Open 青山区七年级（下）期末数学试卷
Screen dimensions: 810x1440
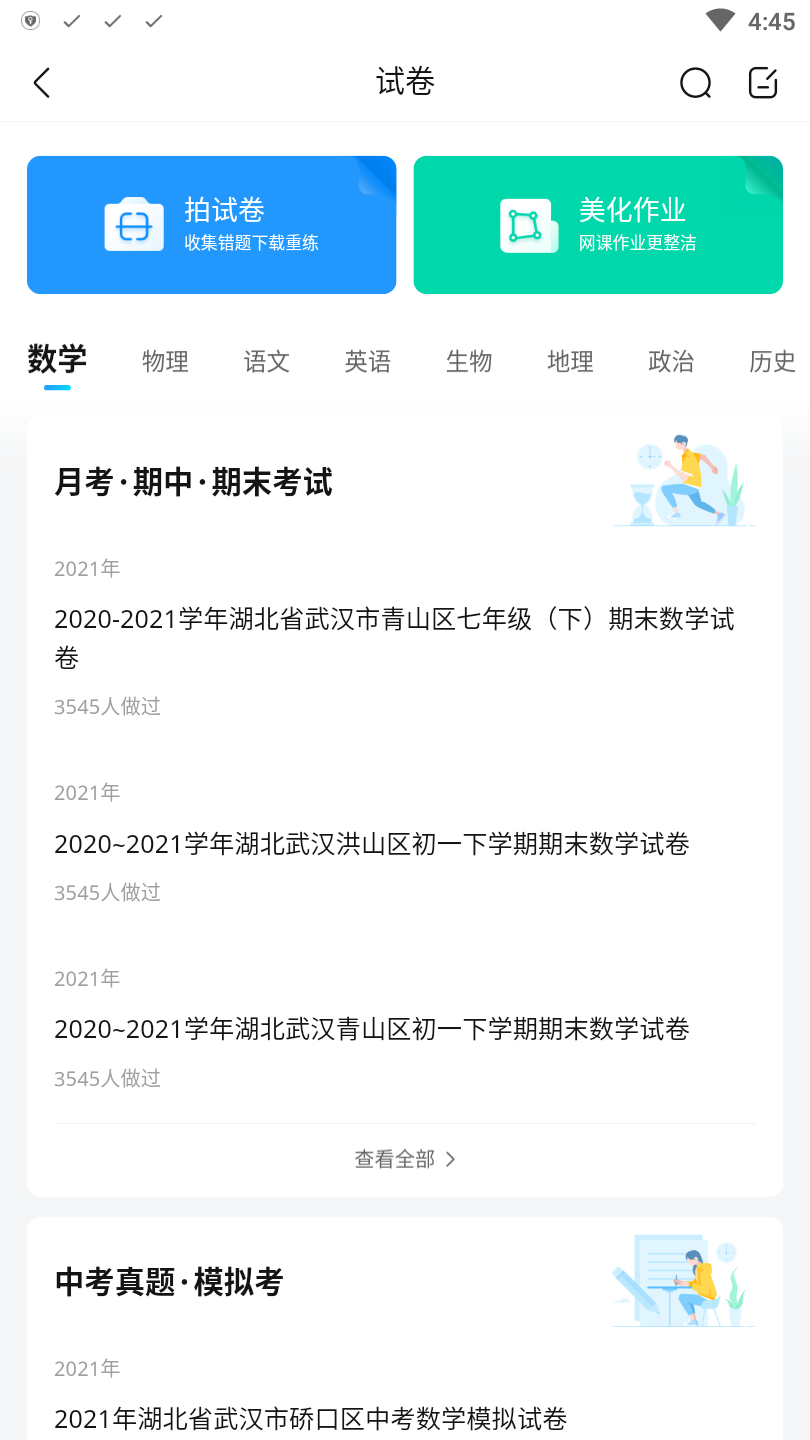394,637
